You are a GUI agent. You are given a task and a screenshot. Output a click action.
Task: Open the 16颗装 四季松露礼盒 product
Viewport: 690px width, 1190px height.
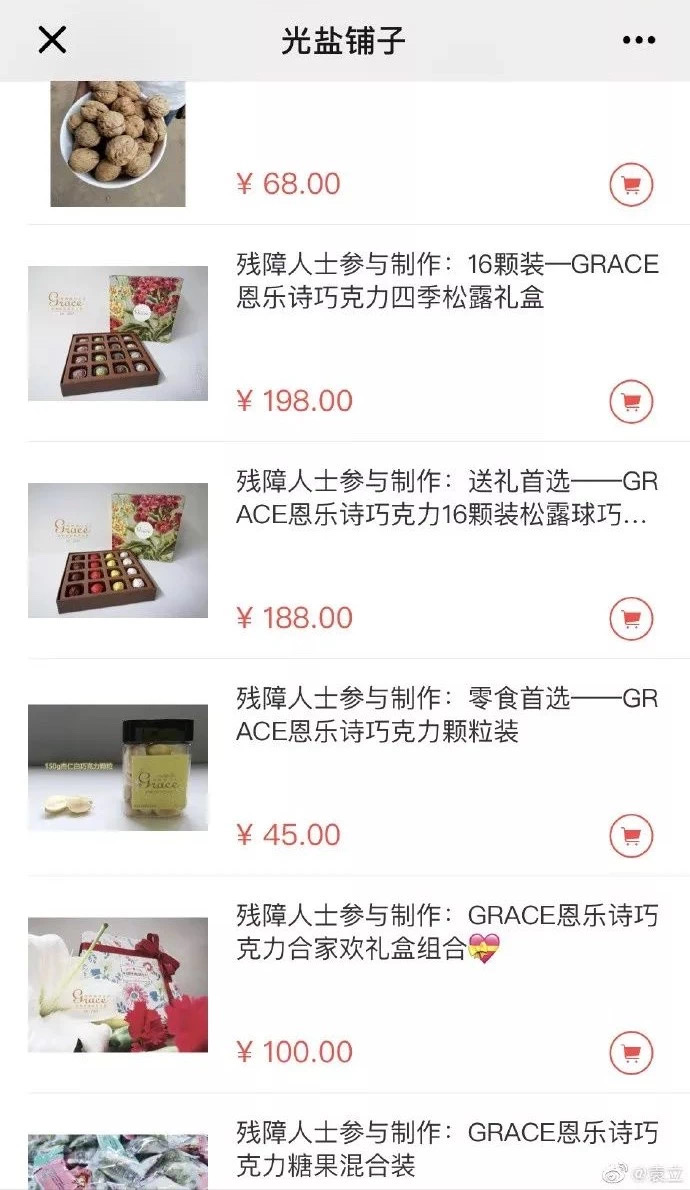447,281
